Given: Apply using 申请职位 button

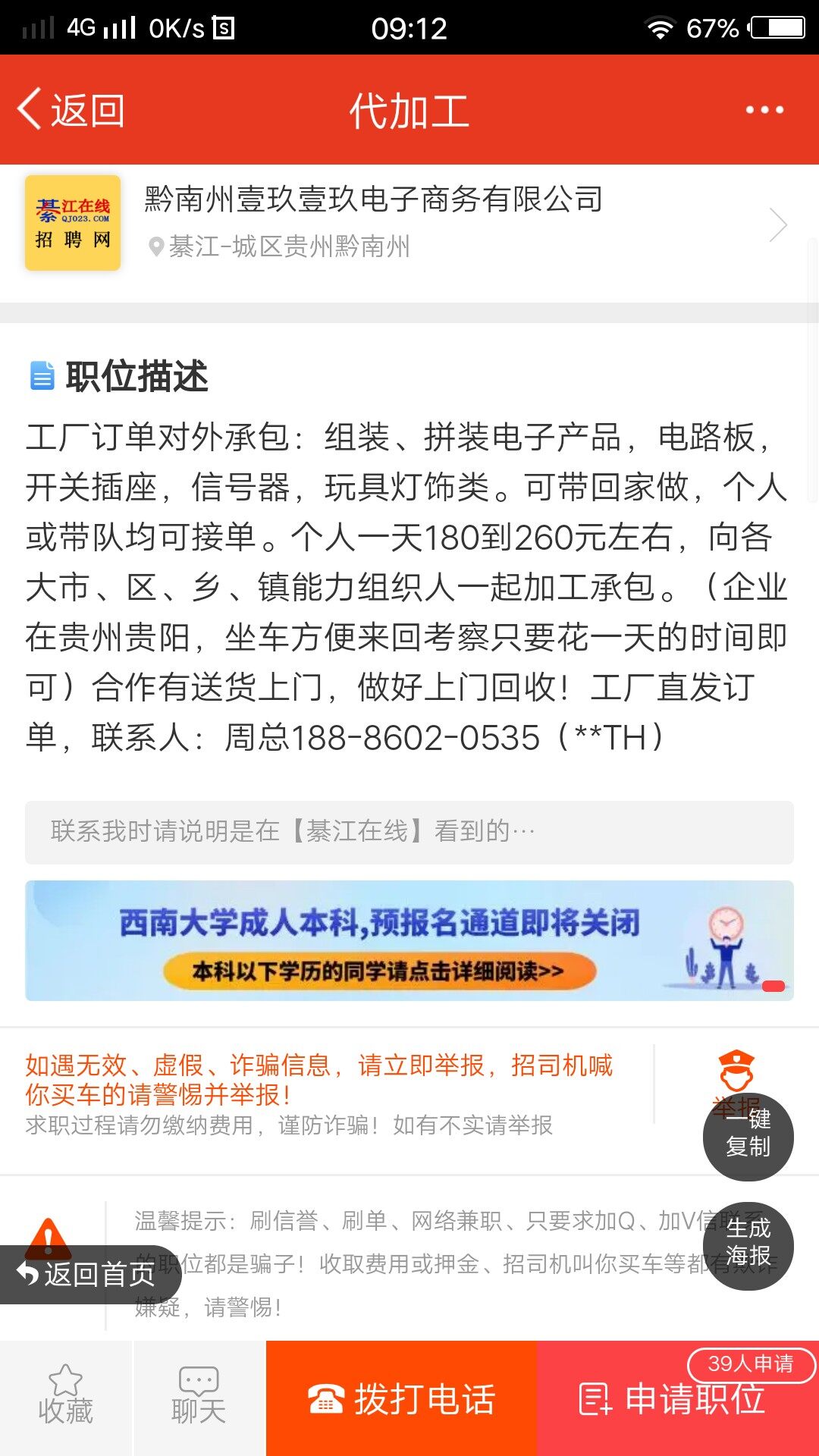Looking at the screenshot, I should [675, 1401].
